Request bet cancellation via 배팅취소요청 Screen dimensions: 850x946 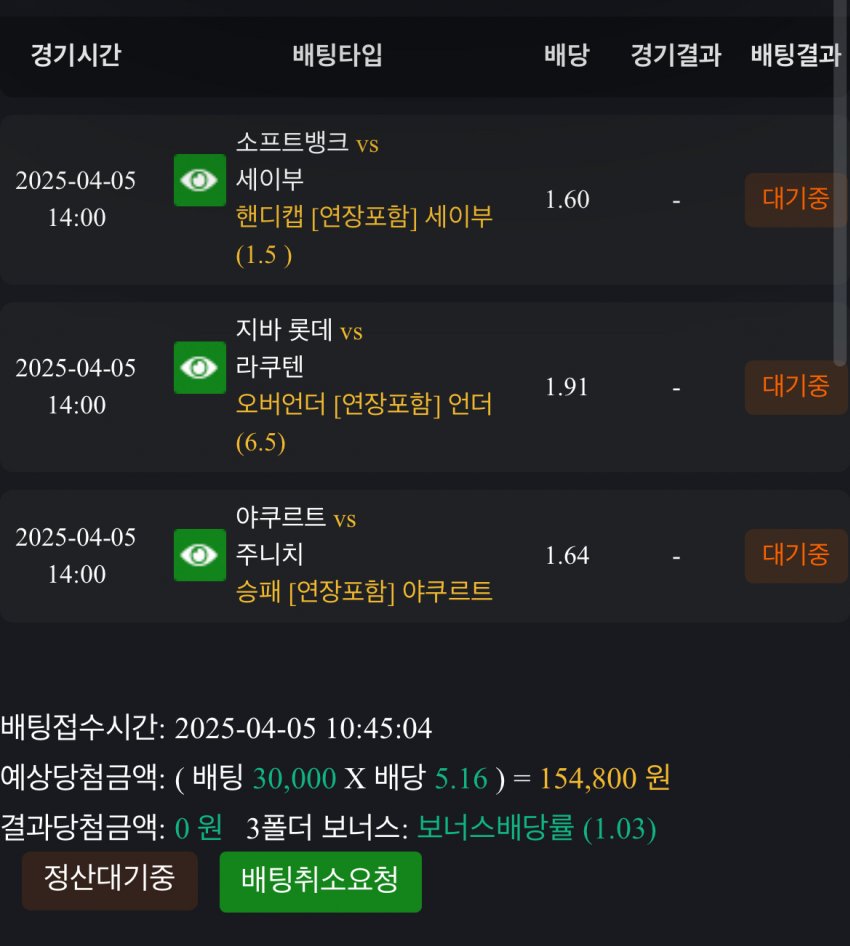[320, 881]
